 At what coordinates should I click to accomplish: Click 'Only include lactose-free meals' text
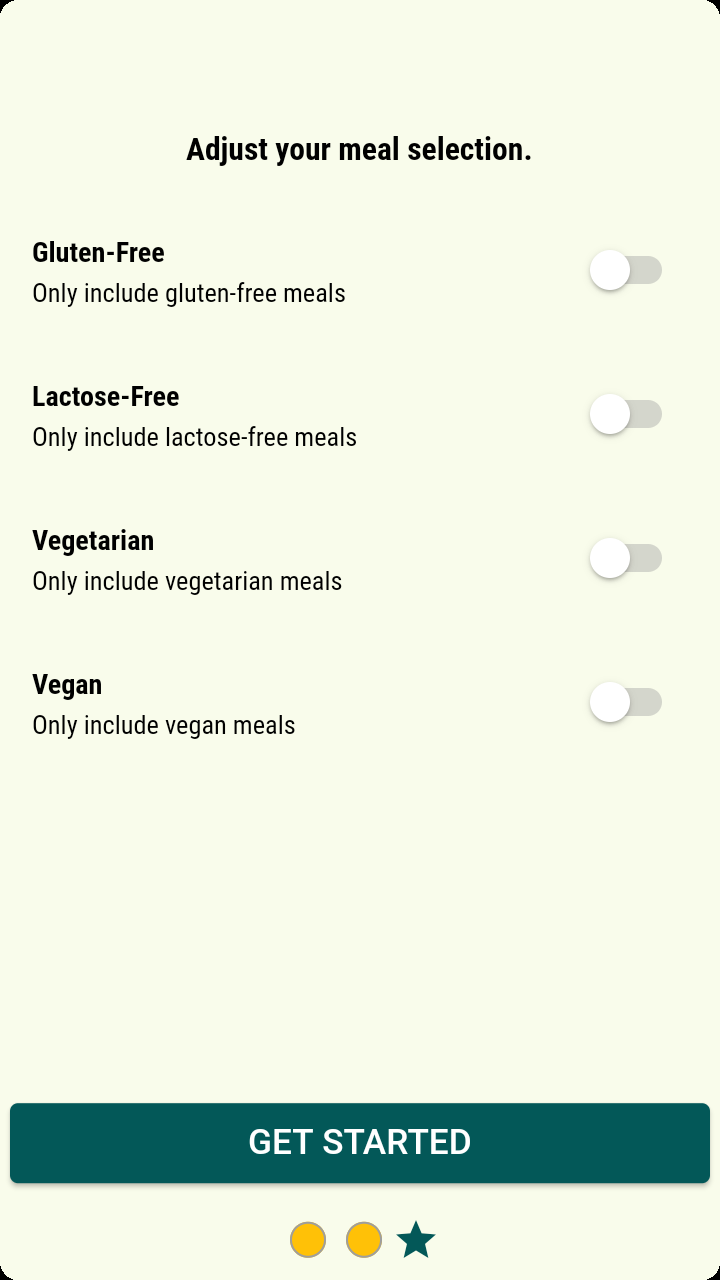click(x=195, y=437)
